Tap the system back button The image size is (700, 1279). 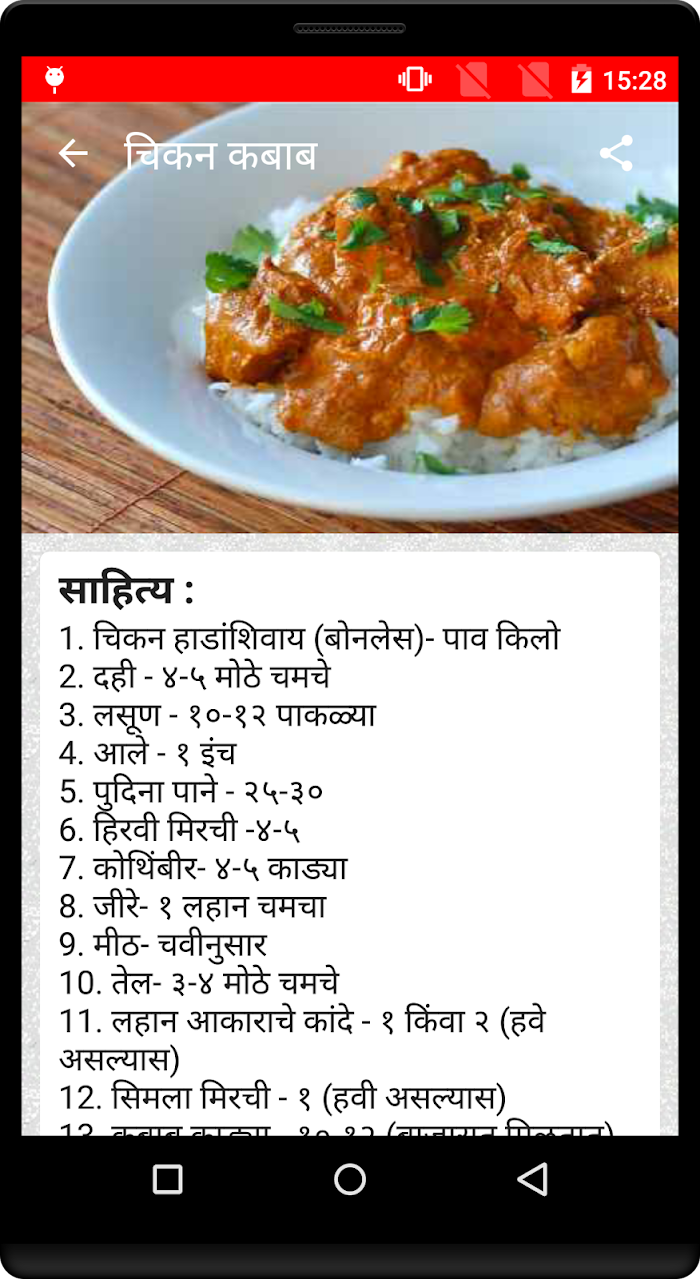[532, 1179]
